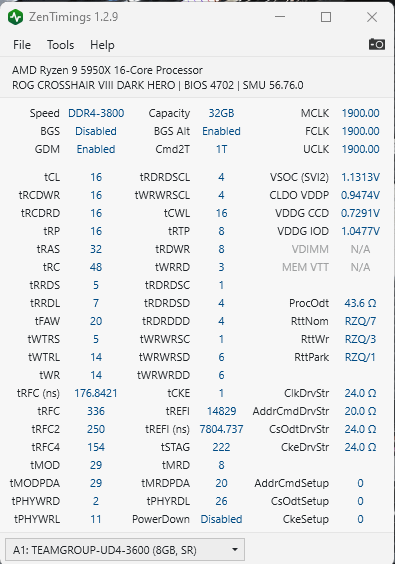
Task: Open the File menu
Action: point(22,45)
